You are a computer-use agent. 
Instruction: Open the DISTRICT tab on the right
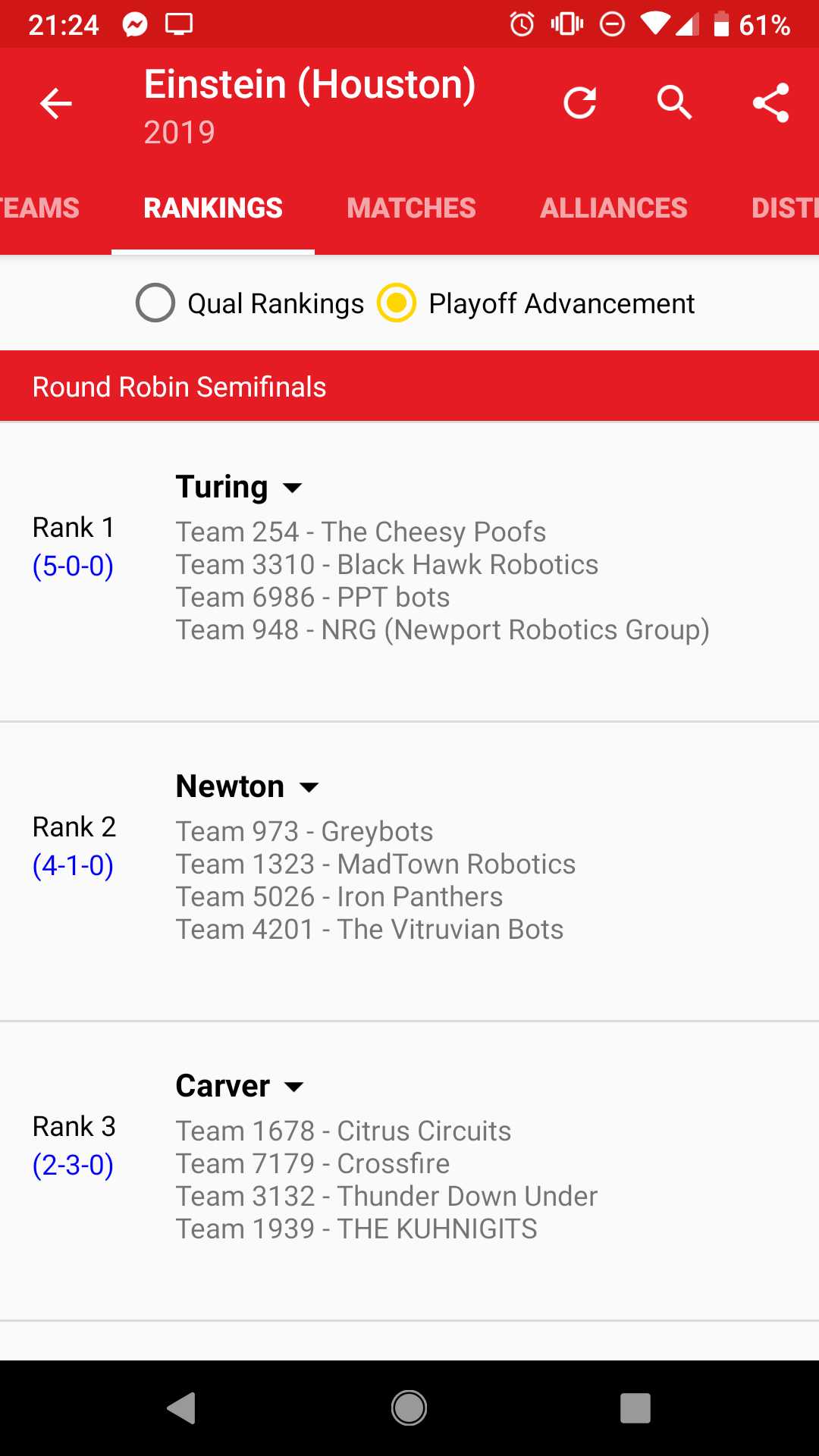pyautogui.click(x=785, y=207)
